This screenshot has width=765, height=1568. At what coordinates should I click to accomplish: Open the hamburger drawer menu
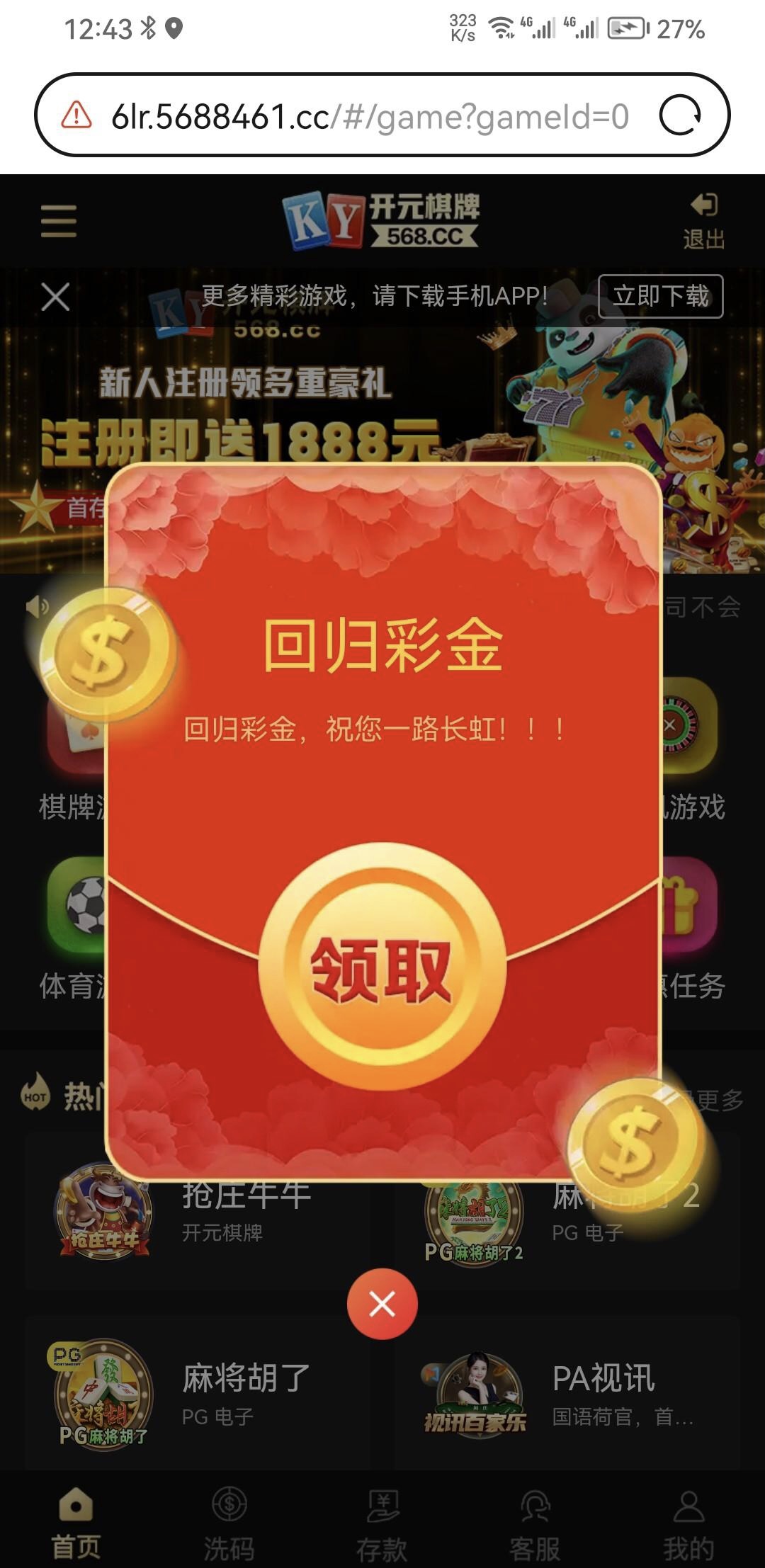pos(59,221)
